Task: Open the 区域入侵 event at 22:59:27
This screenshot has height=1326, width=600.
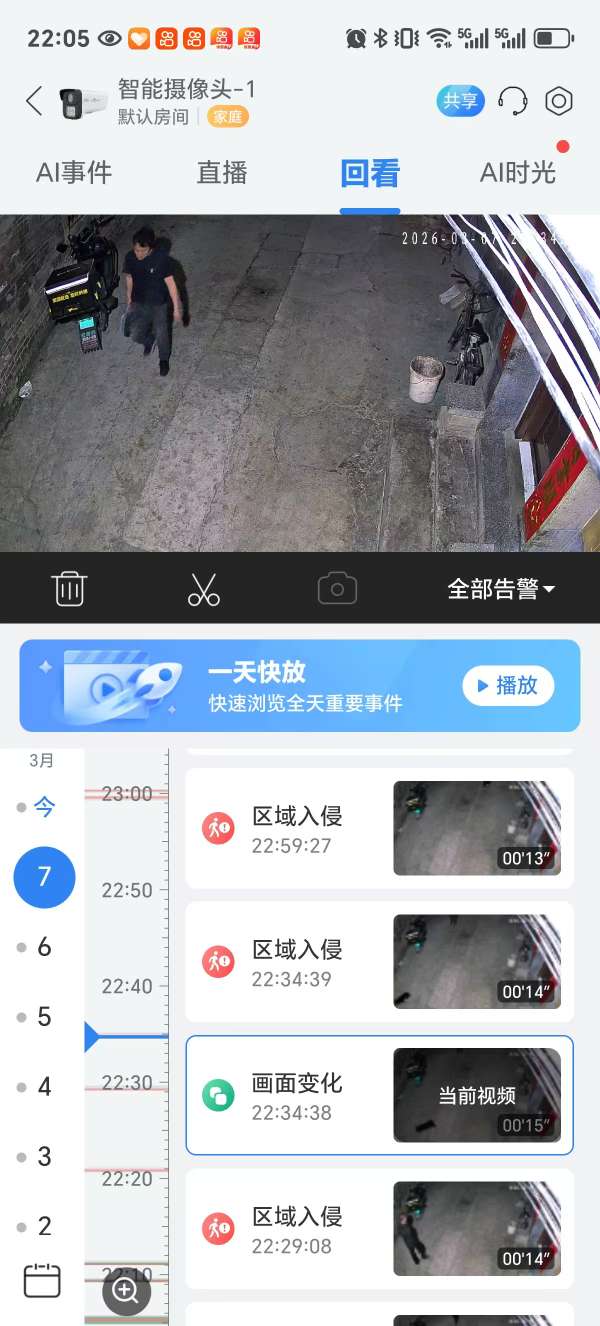Action: [379, 828]
